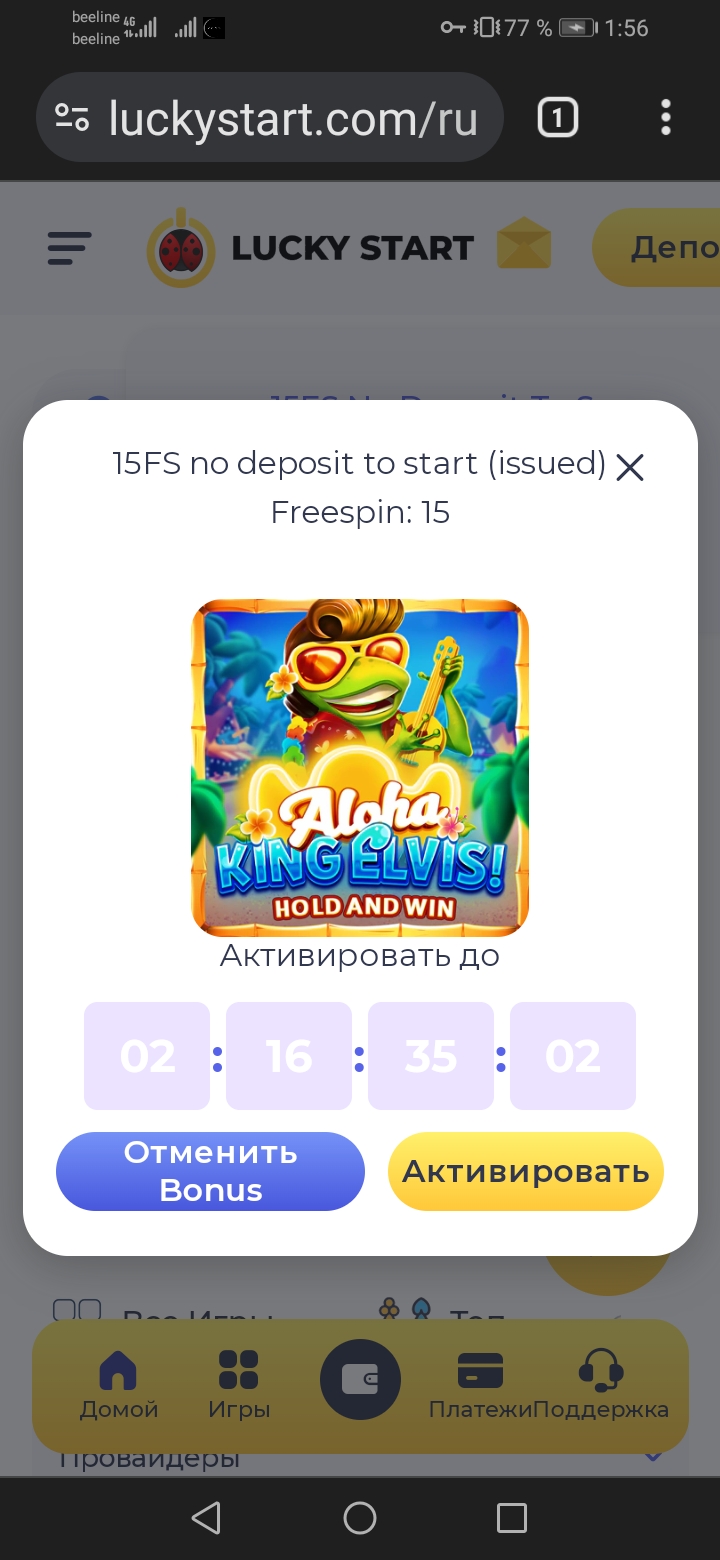Screen dimensions: 720x1560
Task: Open the browser address bar
Action: click(290, 119)
